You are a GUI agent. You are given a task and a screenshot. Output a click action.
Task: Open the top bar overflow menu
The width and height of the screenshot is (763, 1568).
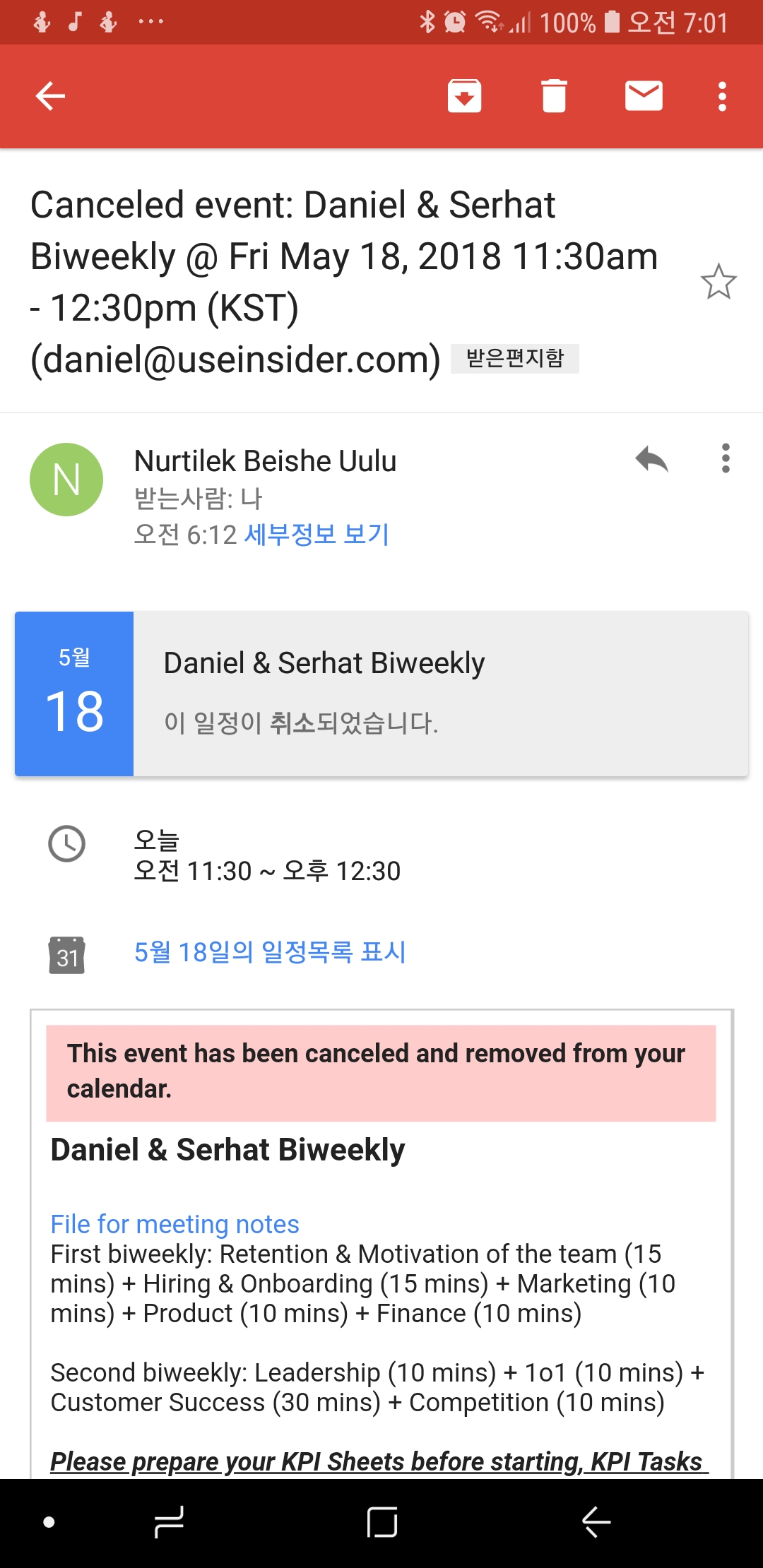[x=721, y=96]
